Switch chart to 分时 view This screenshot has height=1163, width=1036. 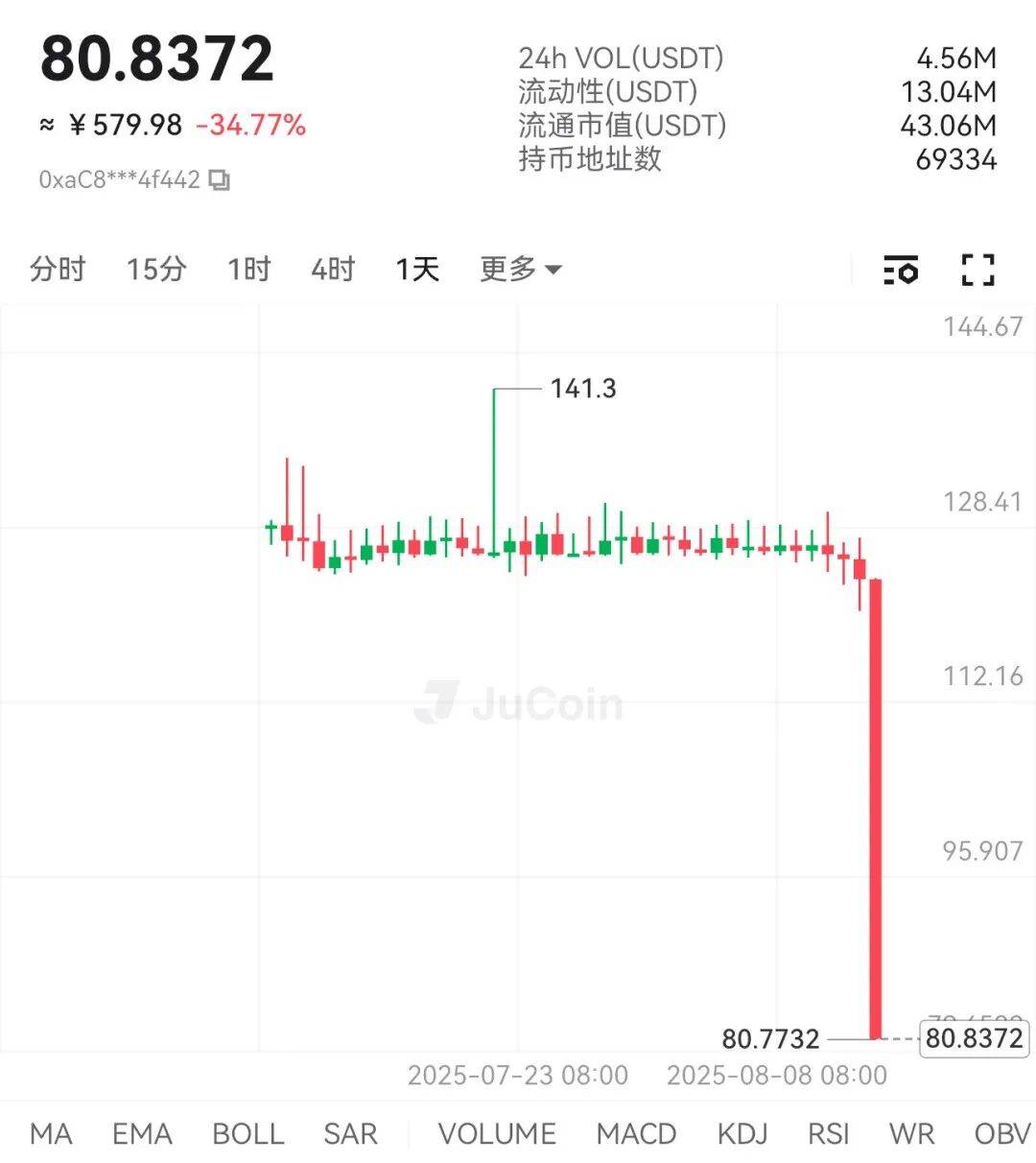pos(58,269)
